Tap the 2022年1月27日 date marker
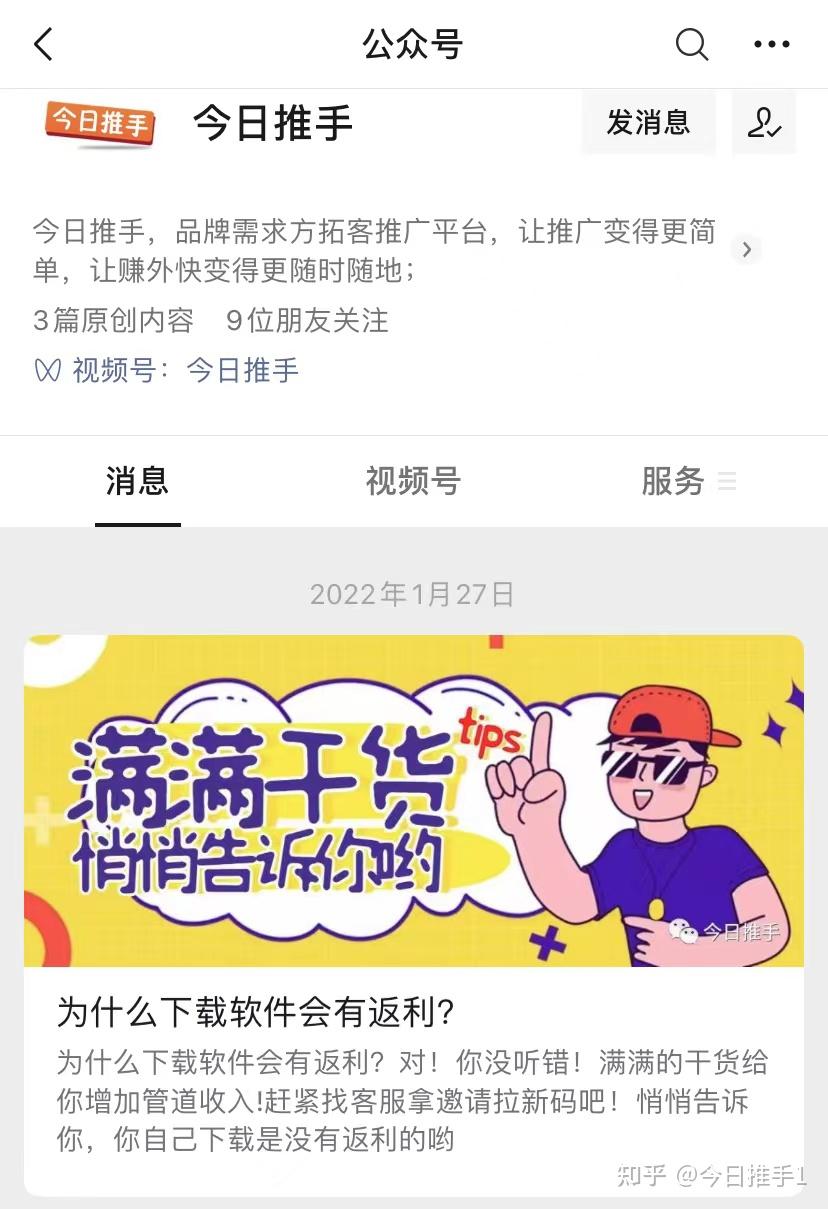The height and width of the screenshot is (1209, 828). [x=413, y=594]
